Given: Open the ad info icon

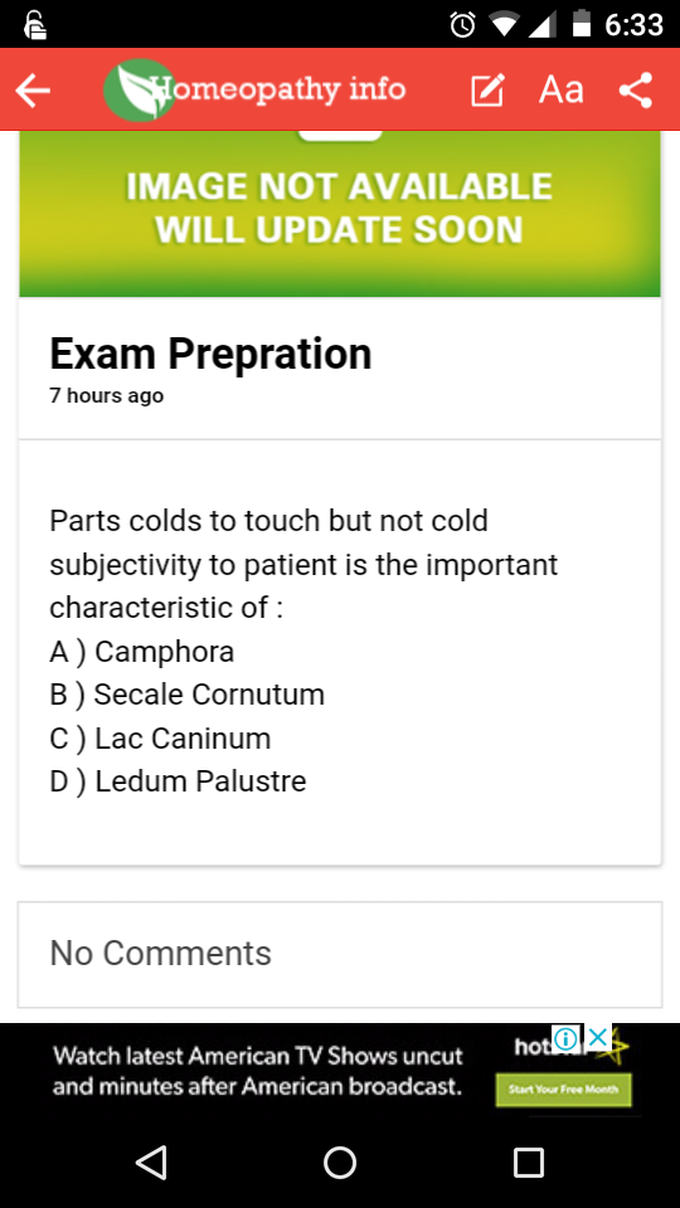Looking at the screenshot, I should pyautogui.click(x=567, y=1039).
